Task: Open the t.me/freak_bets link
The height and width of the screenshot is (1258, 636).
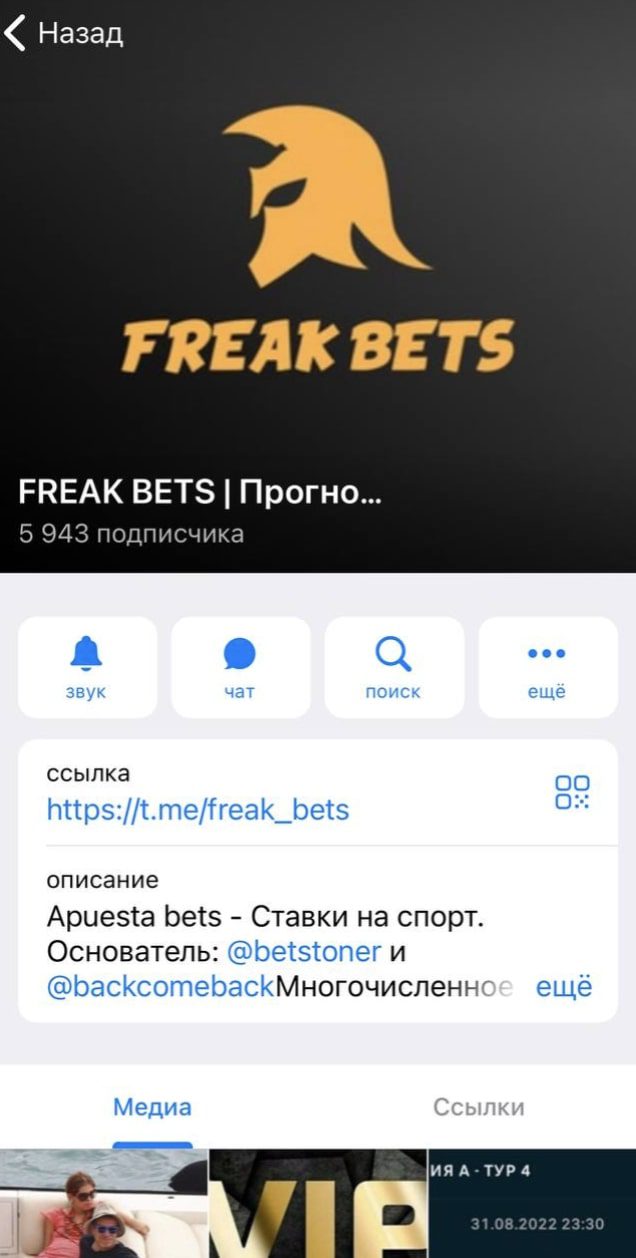Action: tap(198, 809)
